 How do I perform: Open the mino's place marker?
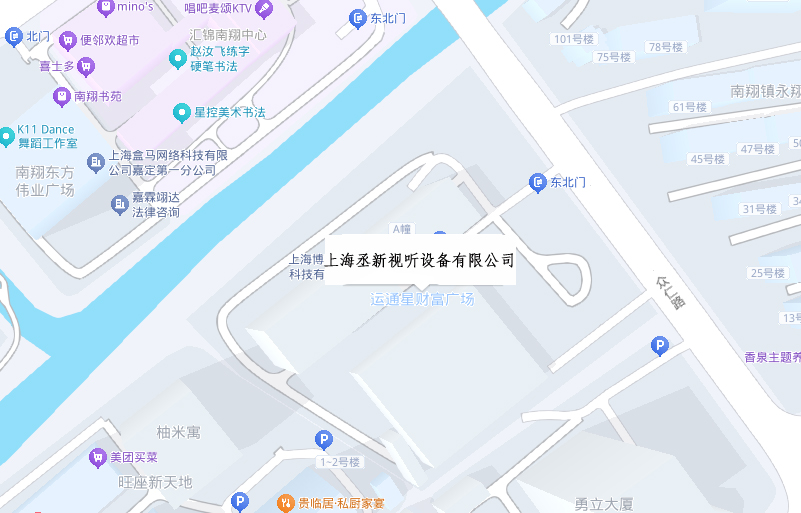(105, 8)
